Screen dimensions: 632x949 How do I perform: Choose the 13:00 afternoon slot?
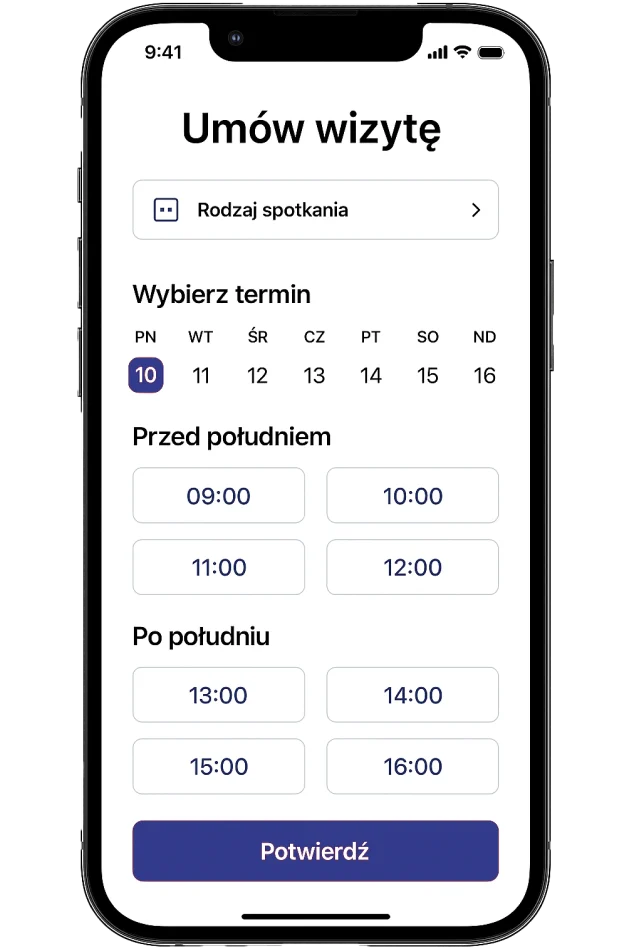219,695
